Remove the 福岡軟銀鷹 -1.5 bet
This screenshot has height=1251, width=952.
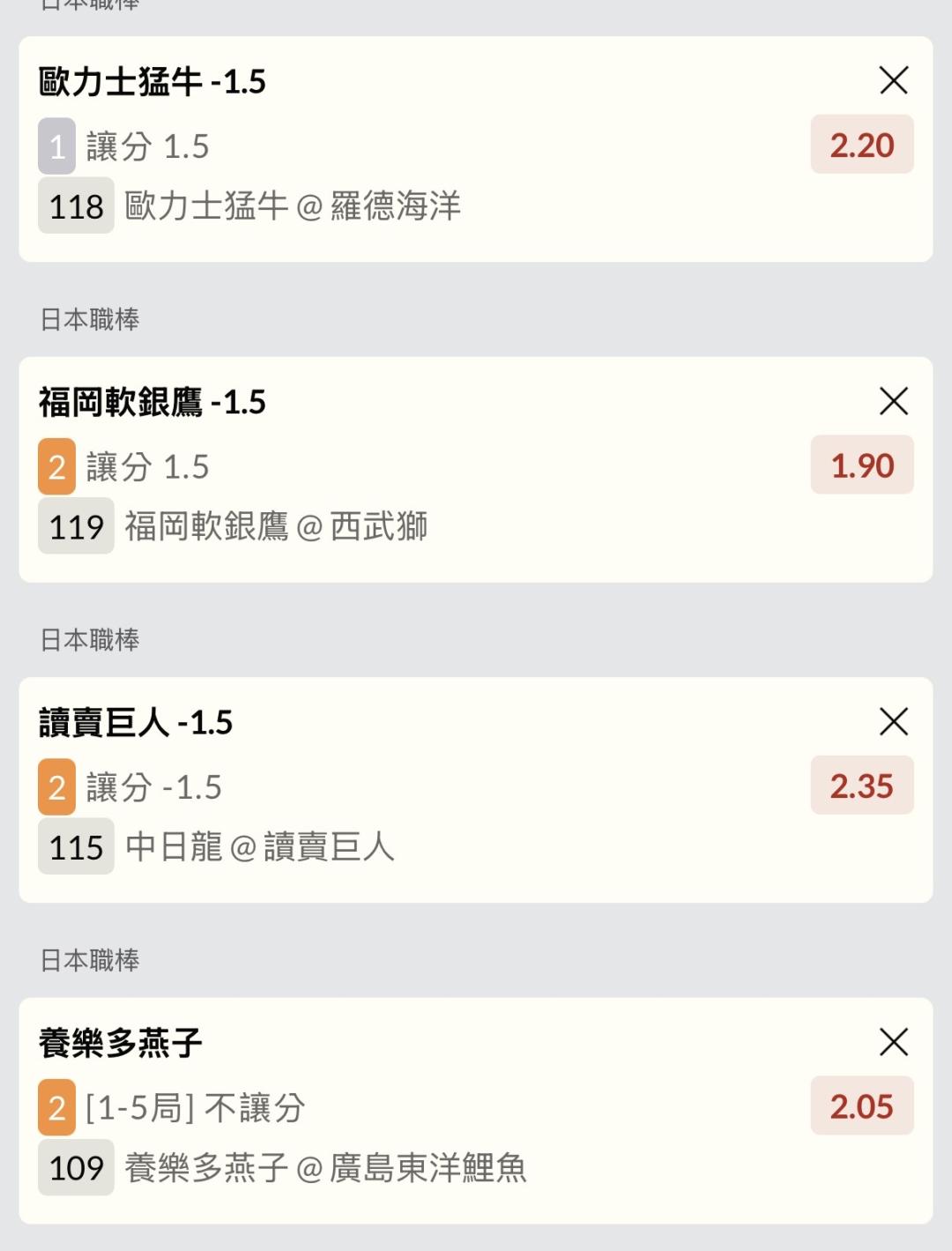pos(893,401)
